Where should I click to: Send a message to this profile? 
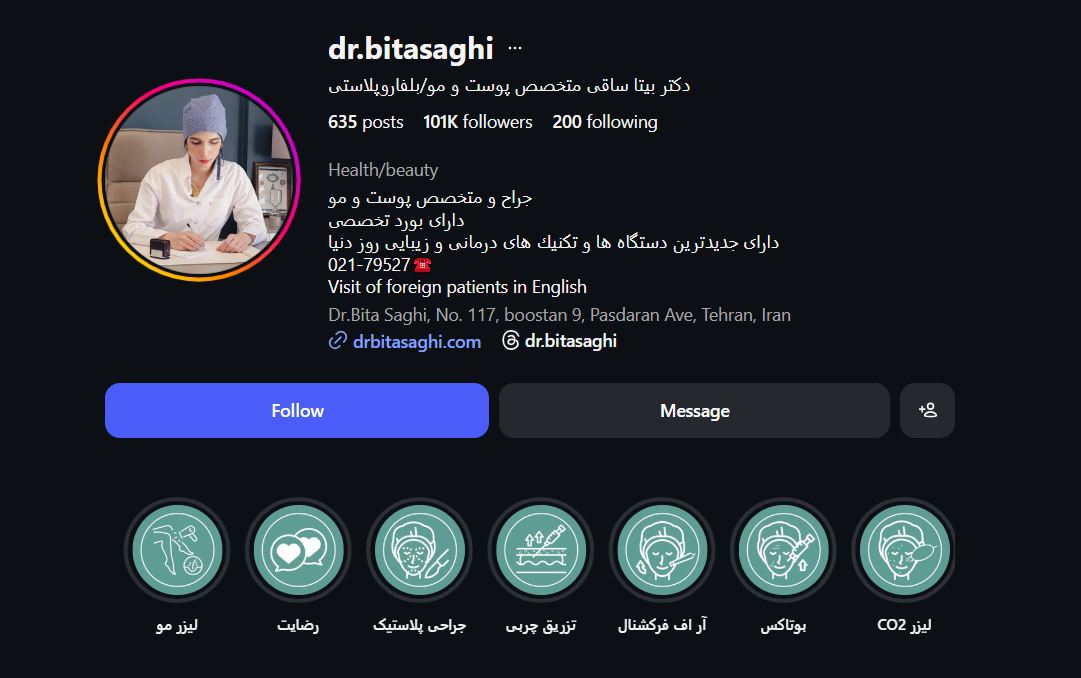pyautogui.click(x=694, y=411)
